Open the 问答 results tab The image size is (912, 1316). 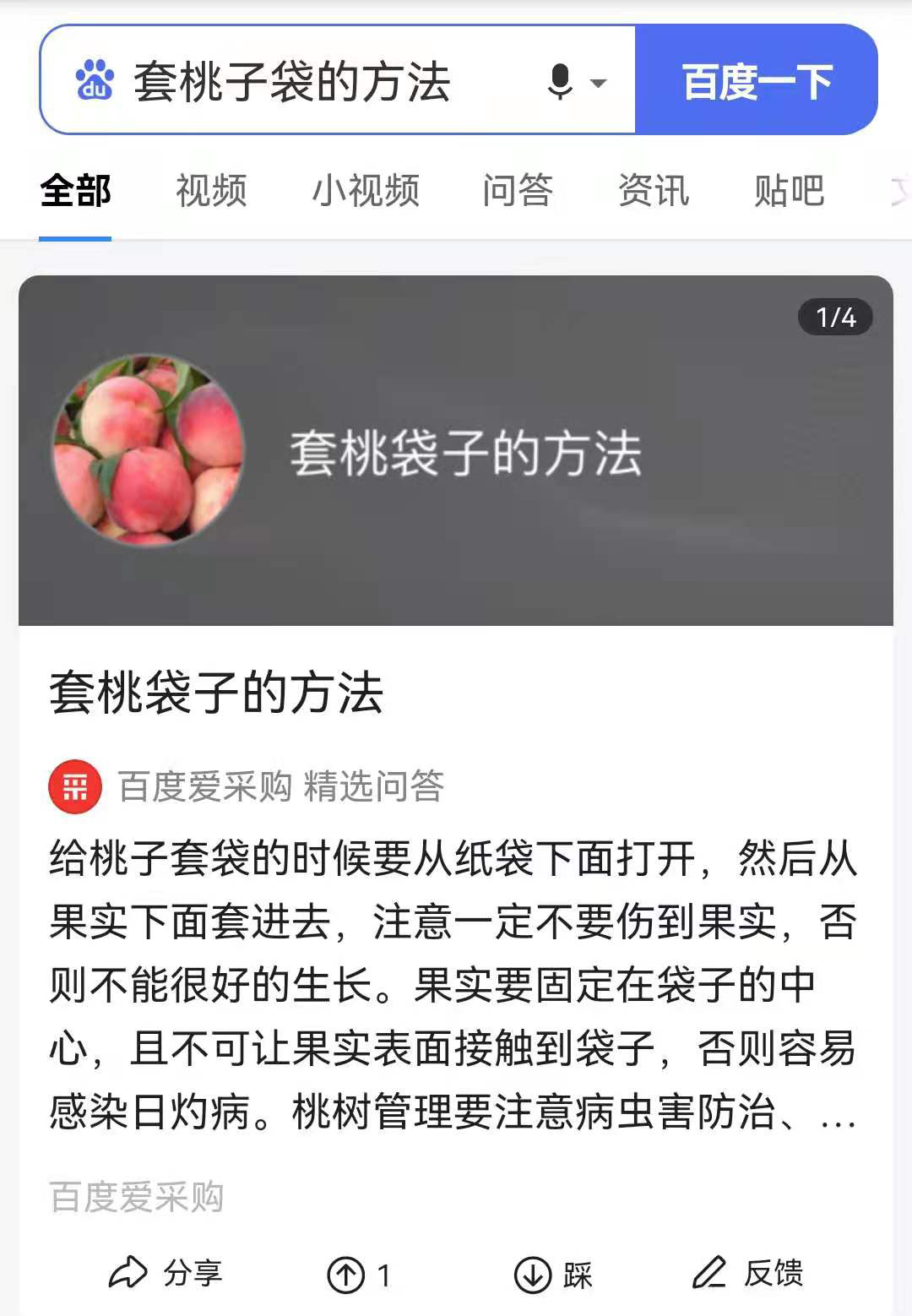[x=518, y=191]
